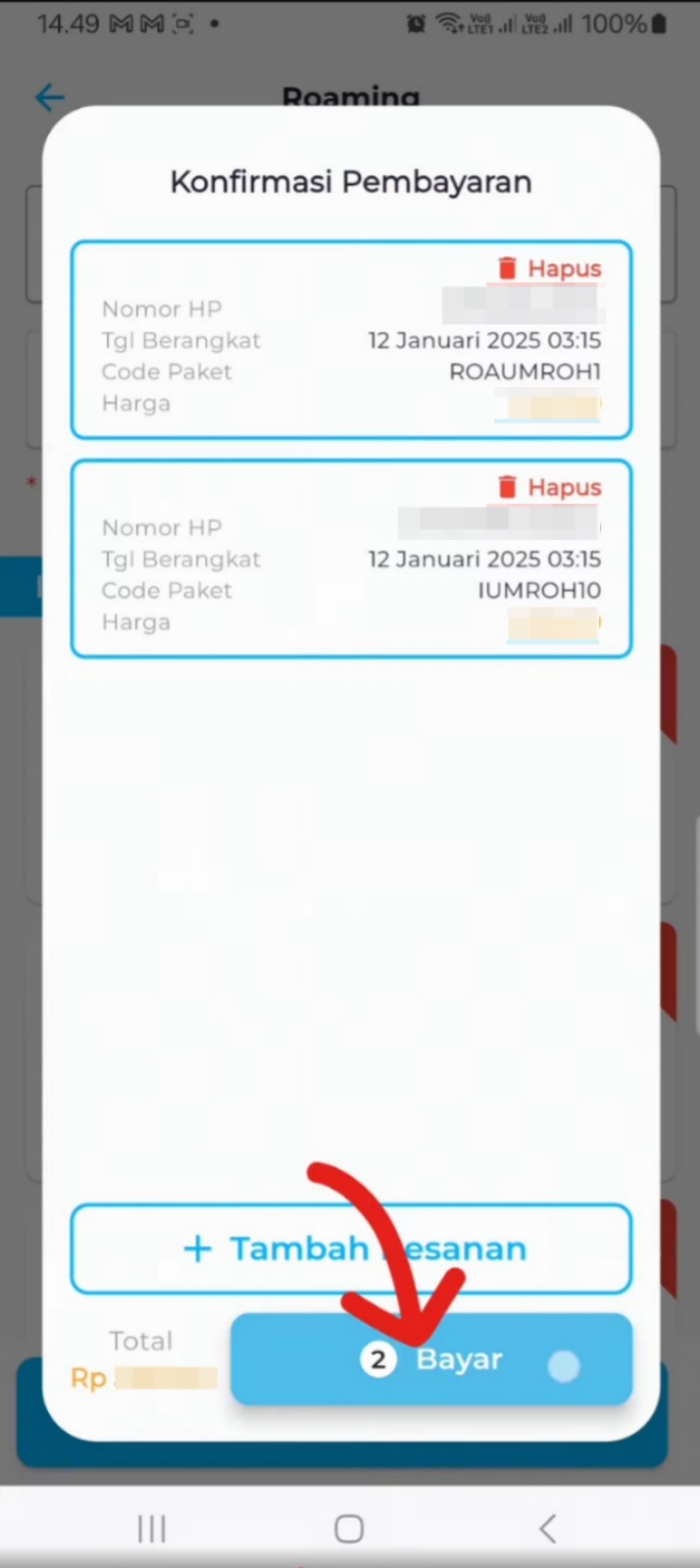Go to the phone's home screen

(x=349, y=1528)
